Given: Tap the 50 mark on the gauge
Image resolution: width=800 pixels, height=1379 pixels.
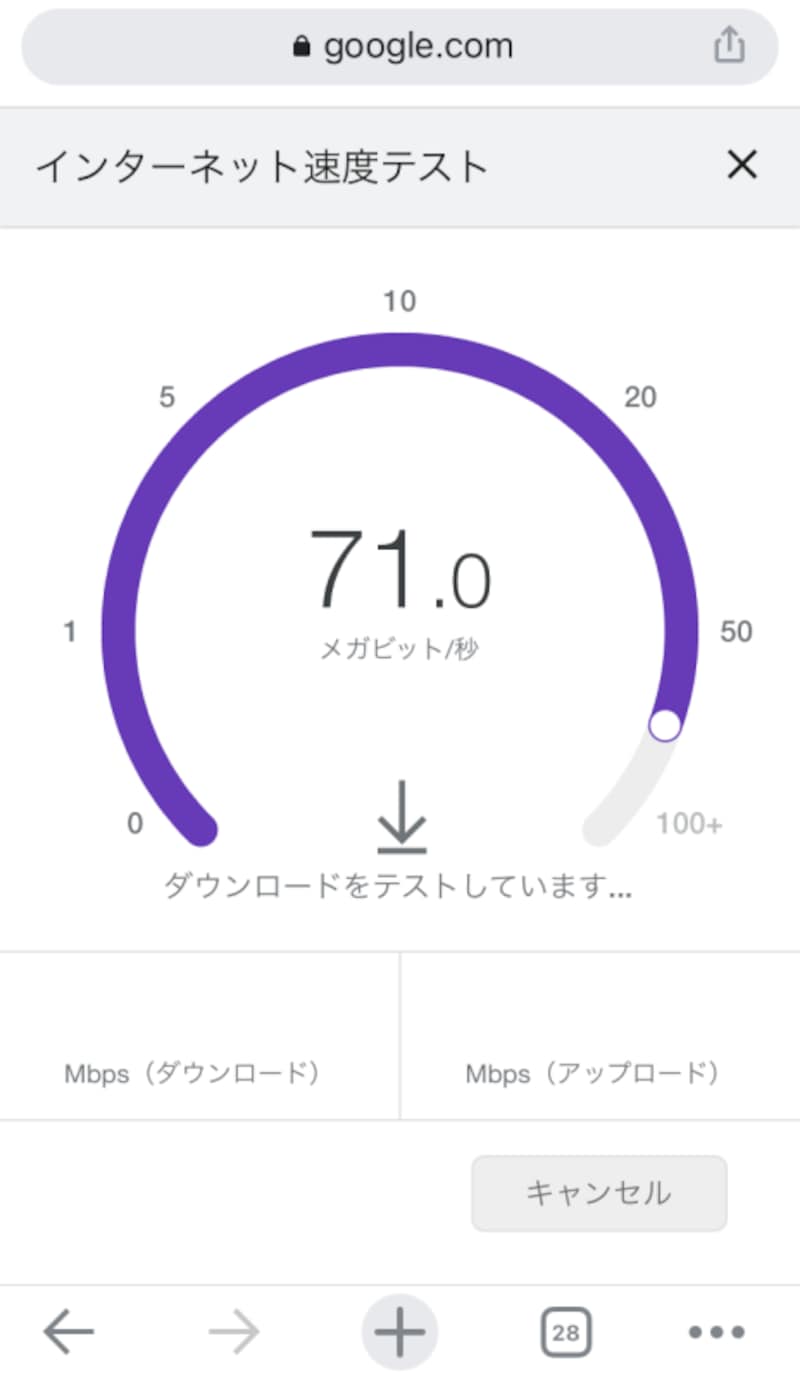Looking at the screenshot, I should [x=737, y=631].
